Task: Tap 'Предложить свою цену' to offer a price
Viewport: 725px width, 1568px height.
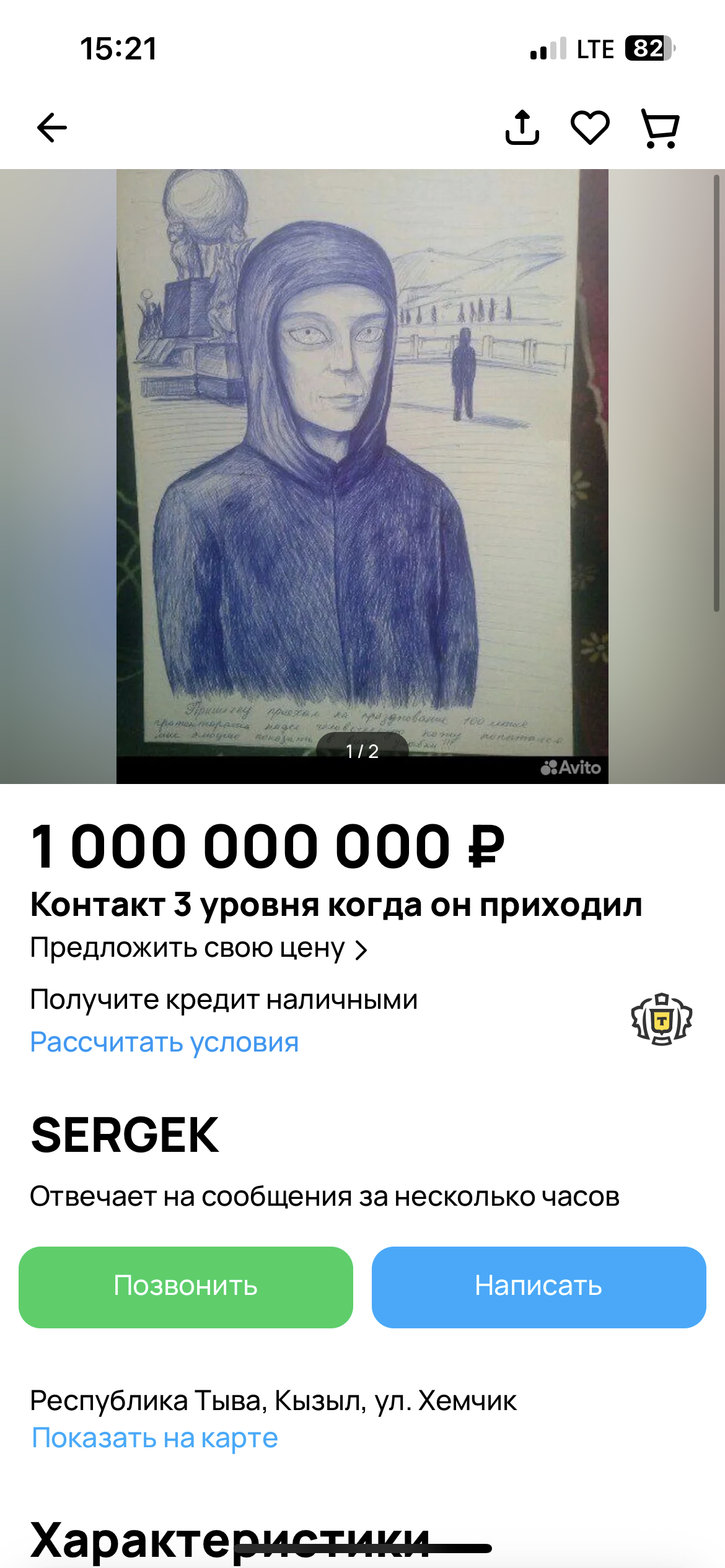Action: [x=198, y=948]
